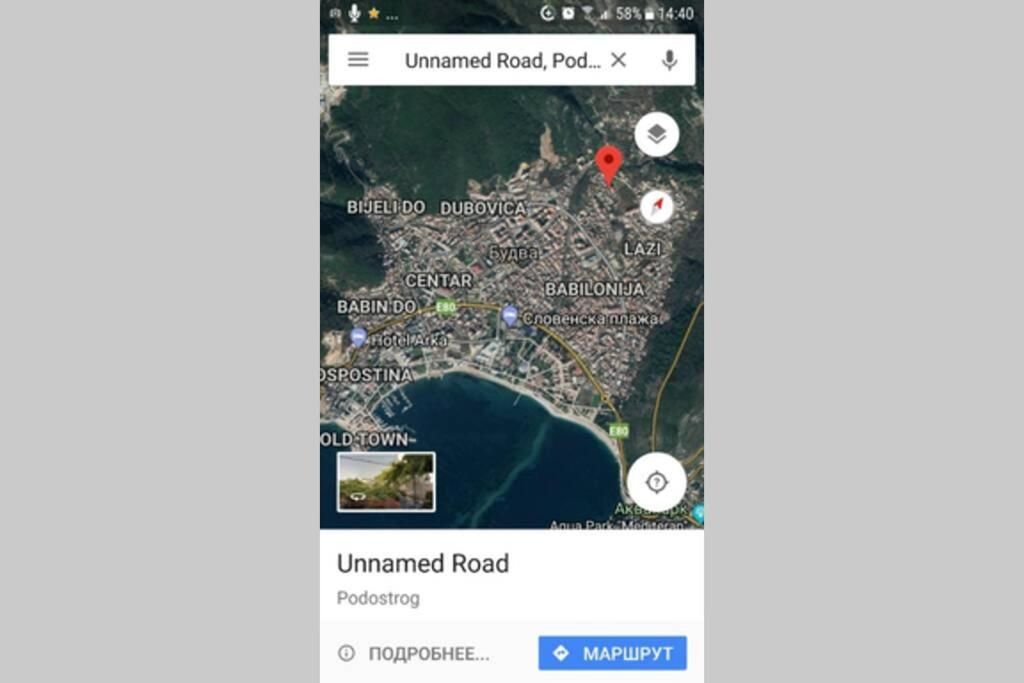1024x683 pixels.
Task: Center map on my location
Action: point(656,483)
